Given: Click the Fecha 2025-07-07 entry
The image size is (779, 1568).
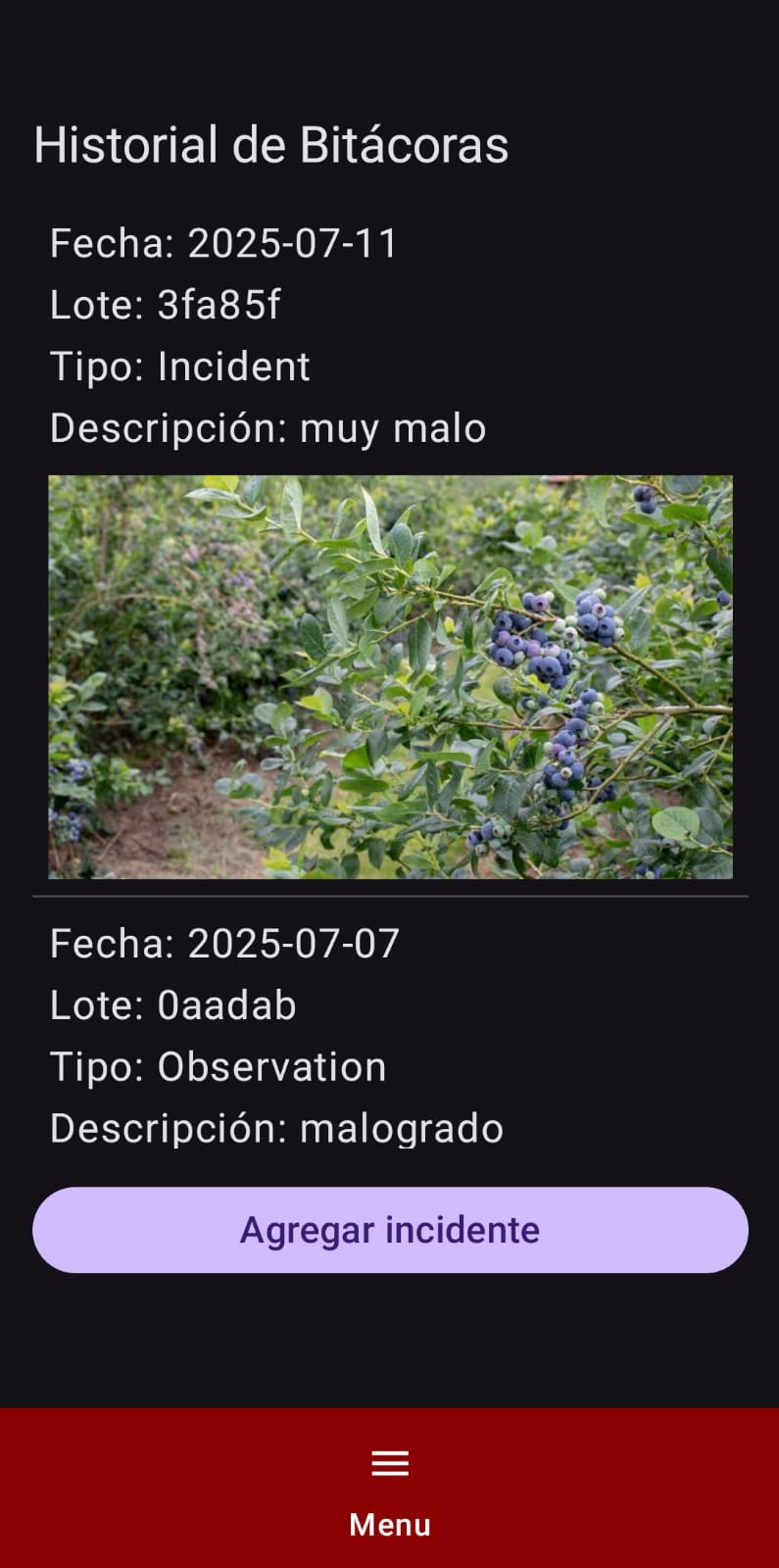Looking at the screenshot, I should pyautogui.click(x=224, y=944).
